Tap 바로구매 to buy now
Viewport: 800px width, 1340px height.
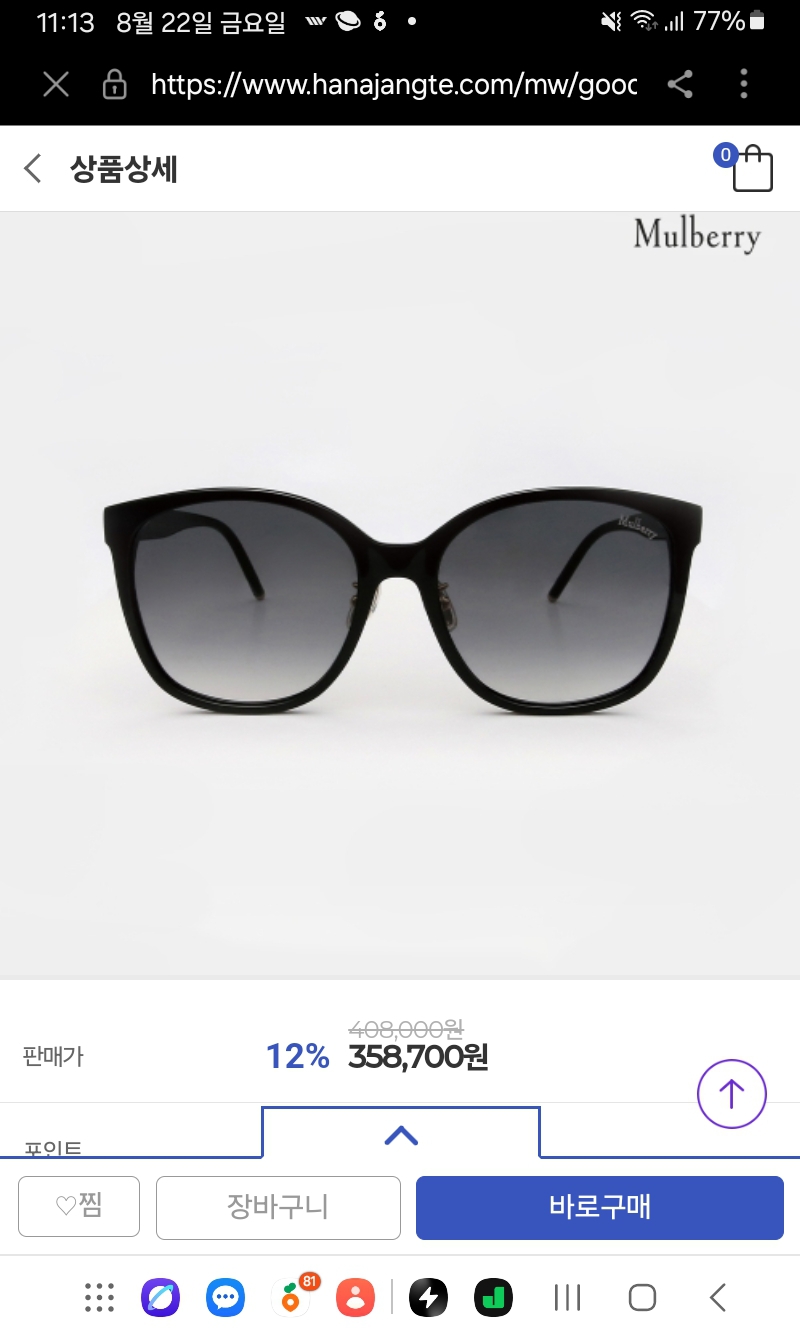[x=599, y=1207]
